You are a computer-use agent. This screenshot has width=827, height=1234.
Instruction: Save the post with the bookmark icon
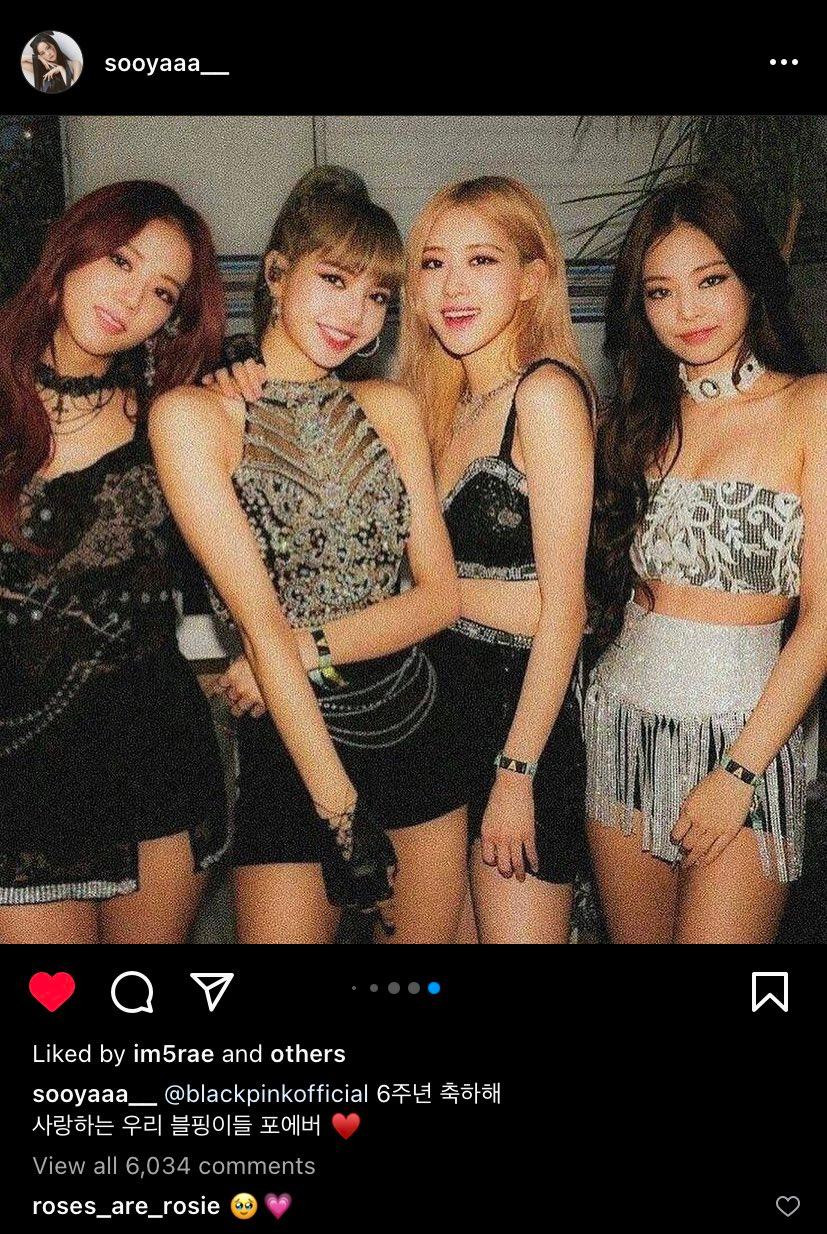[769, 992]
